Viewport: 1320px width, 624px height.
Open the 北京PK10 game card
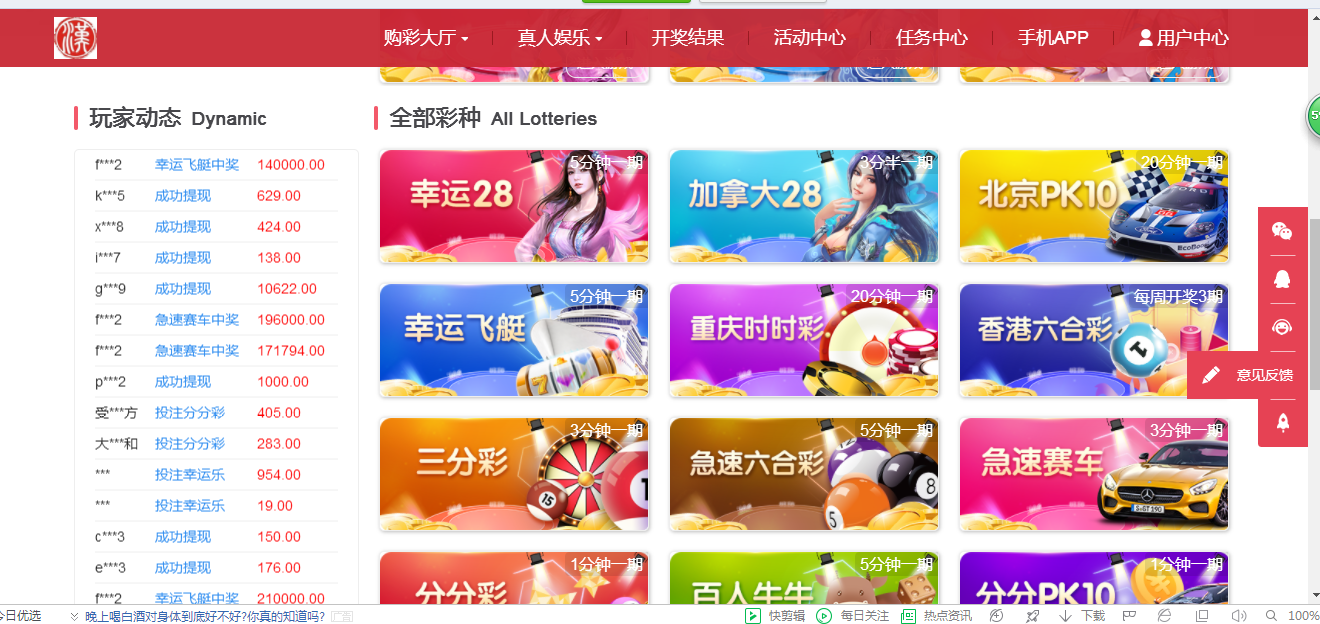point(1094,206)
